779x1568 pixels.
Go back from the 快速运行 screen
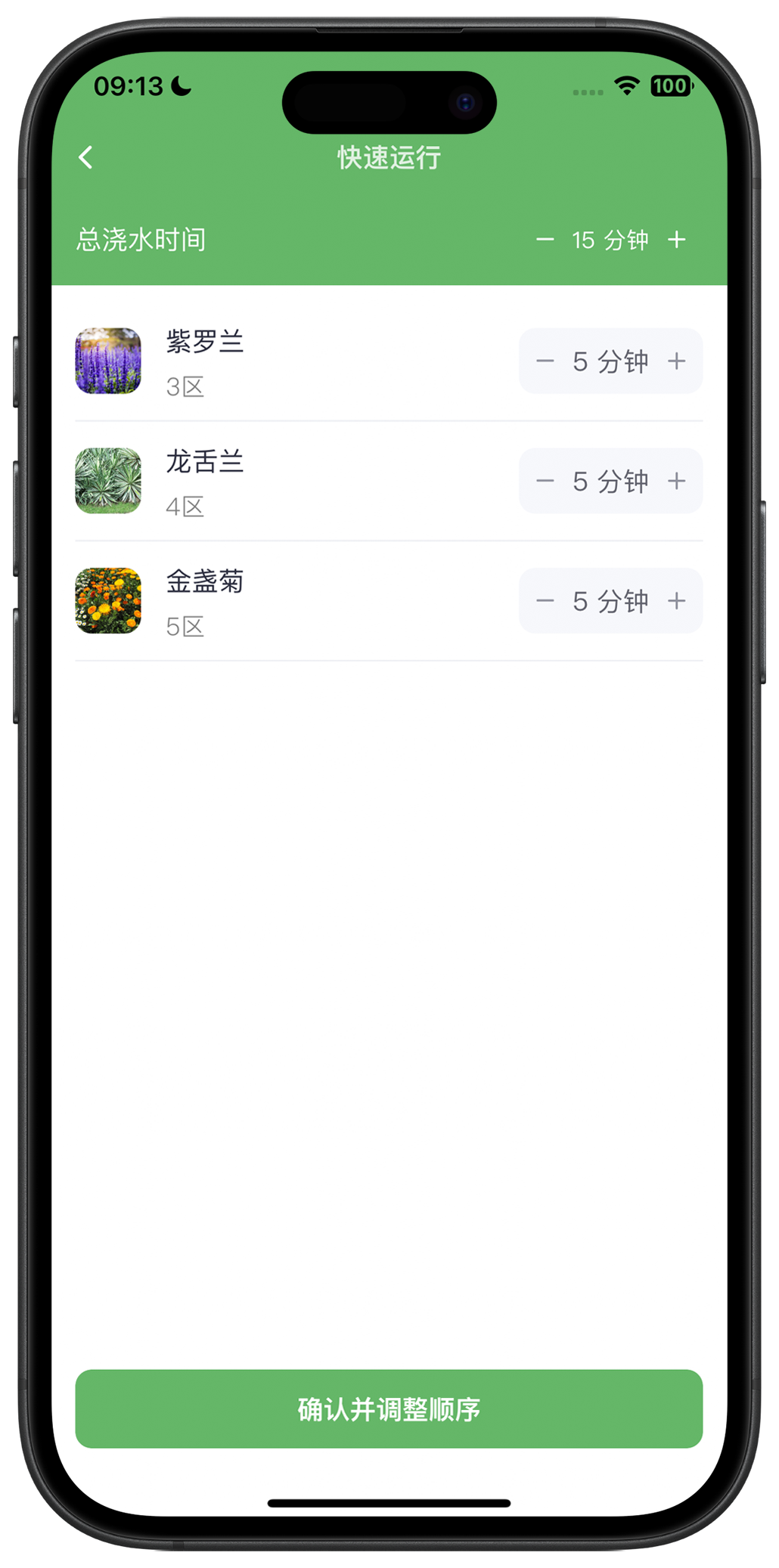[x=86, y=157]
